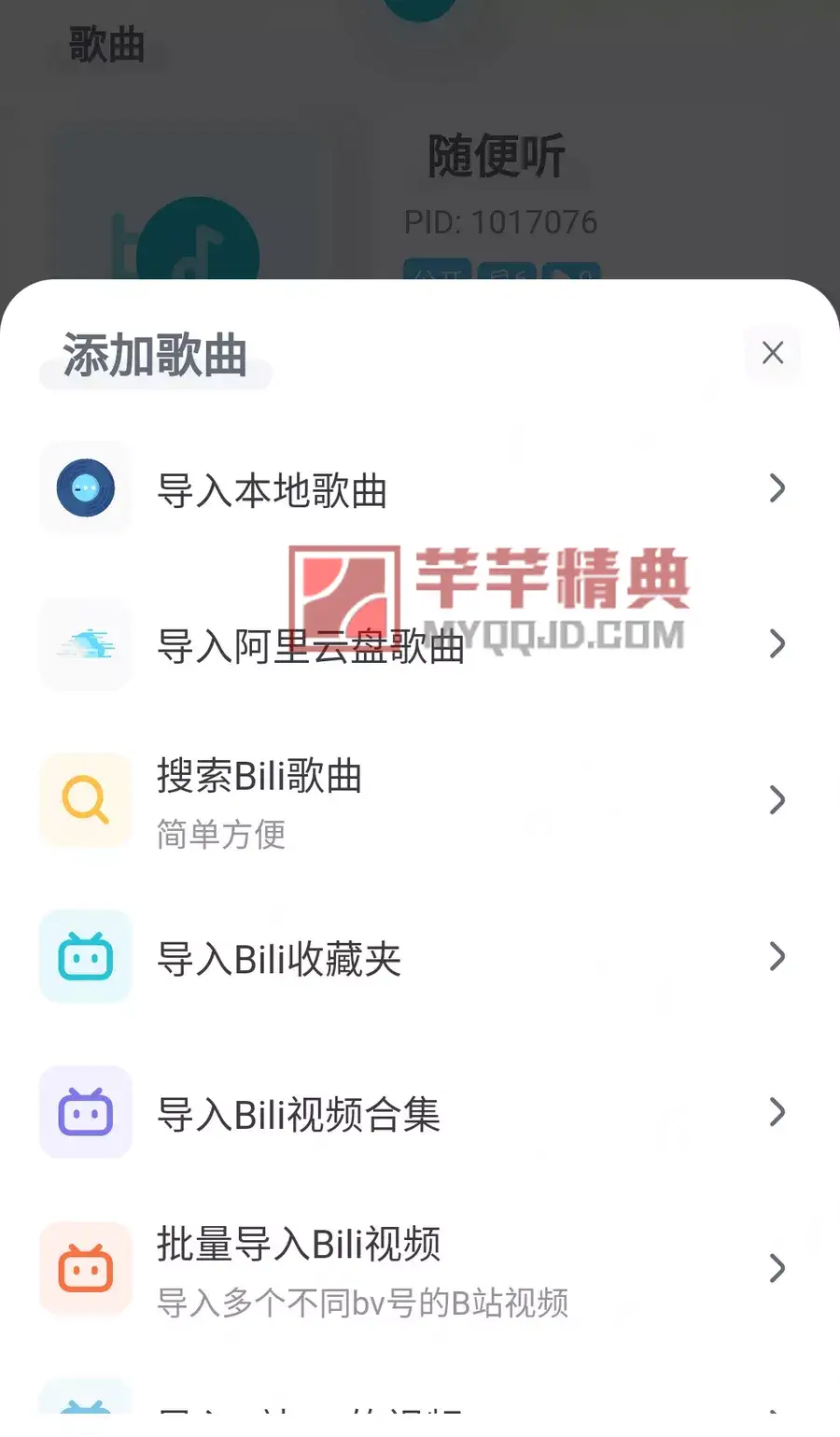This screenshot has height=1437, width=840.
Task: Open 导入本地歌曲 option
Action: pos(420,488)
